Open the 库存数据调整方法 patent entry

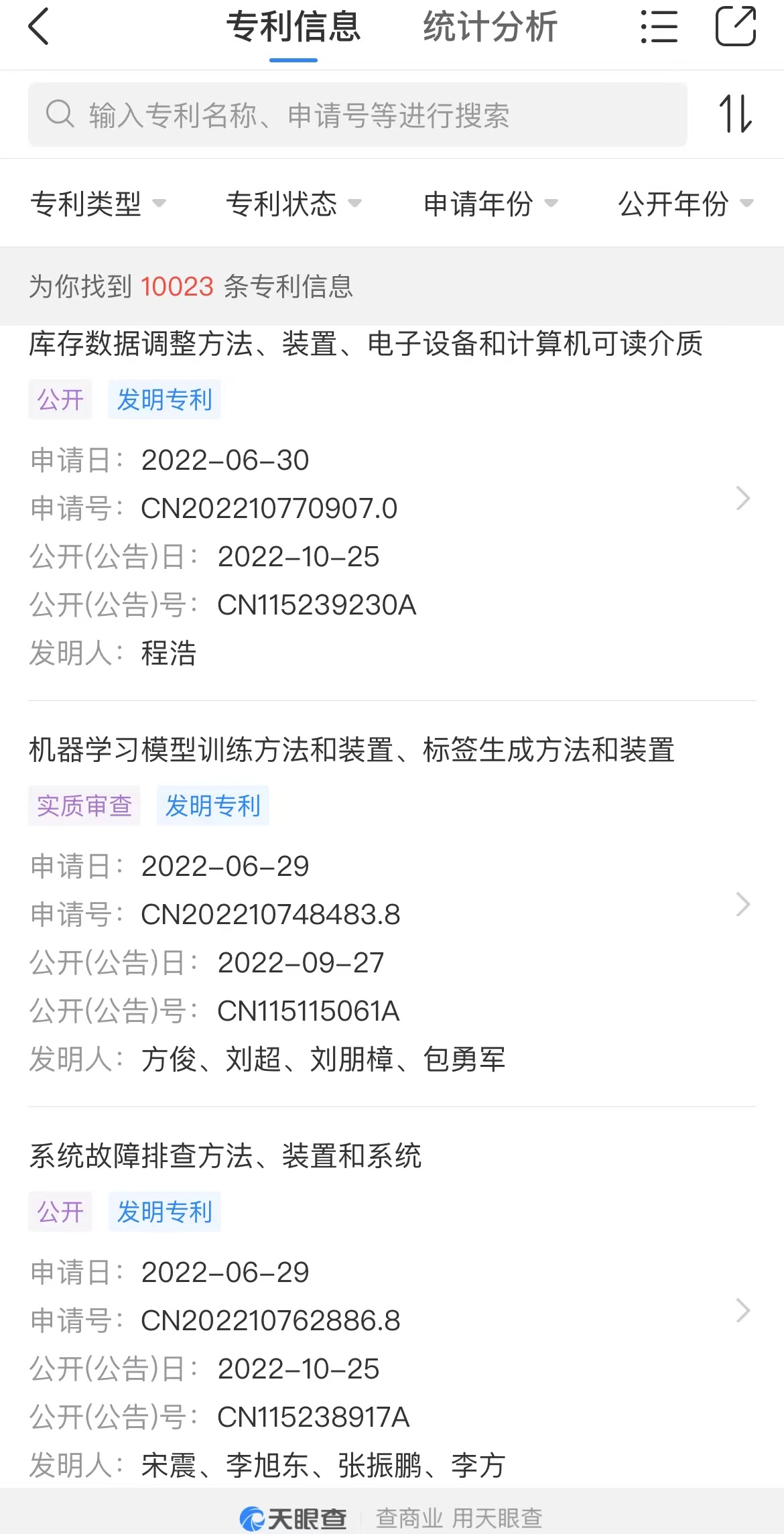point(392,499)
